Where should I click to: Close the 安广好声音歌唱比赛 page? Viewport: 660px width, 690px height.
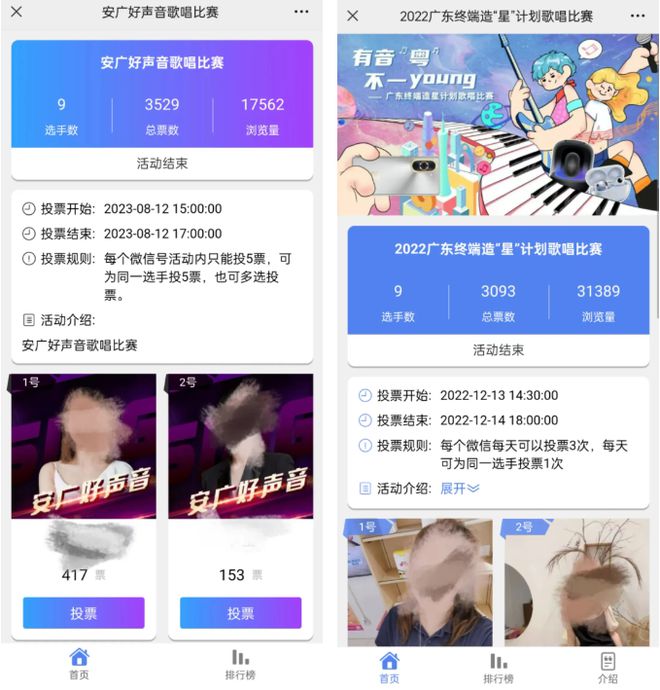pos(22,13)
